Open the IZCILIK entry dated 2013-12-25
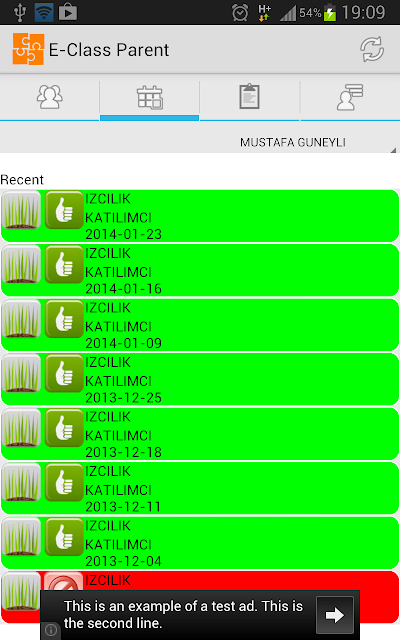The height and width of the screenshot is (640, 400). click(x=200, y=379)
